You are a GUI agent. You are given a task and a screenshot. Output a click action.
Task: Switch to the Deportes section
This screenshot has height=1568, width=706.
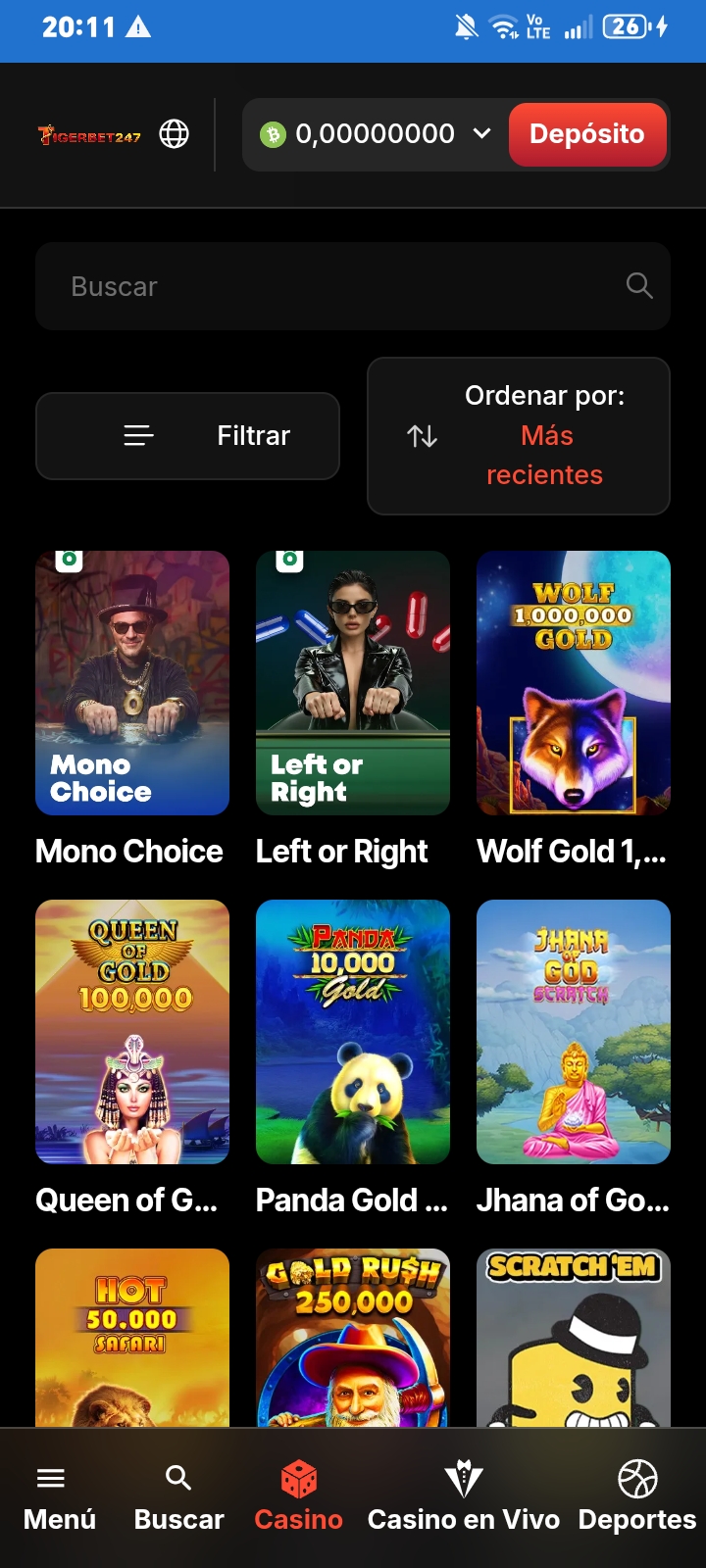[637, 1497]
